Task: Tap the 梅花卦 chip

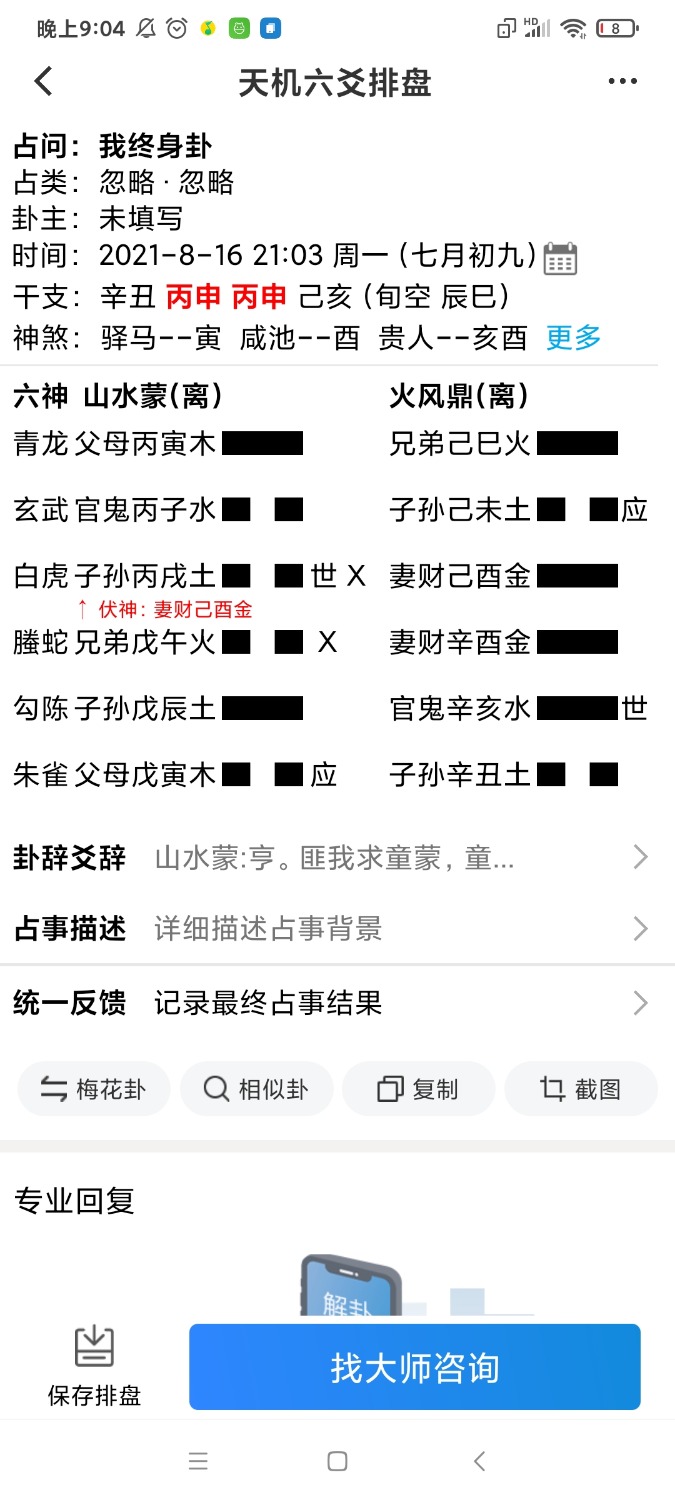Action: pyautogui.click(x=94, y=1089)
